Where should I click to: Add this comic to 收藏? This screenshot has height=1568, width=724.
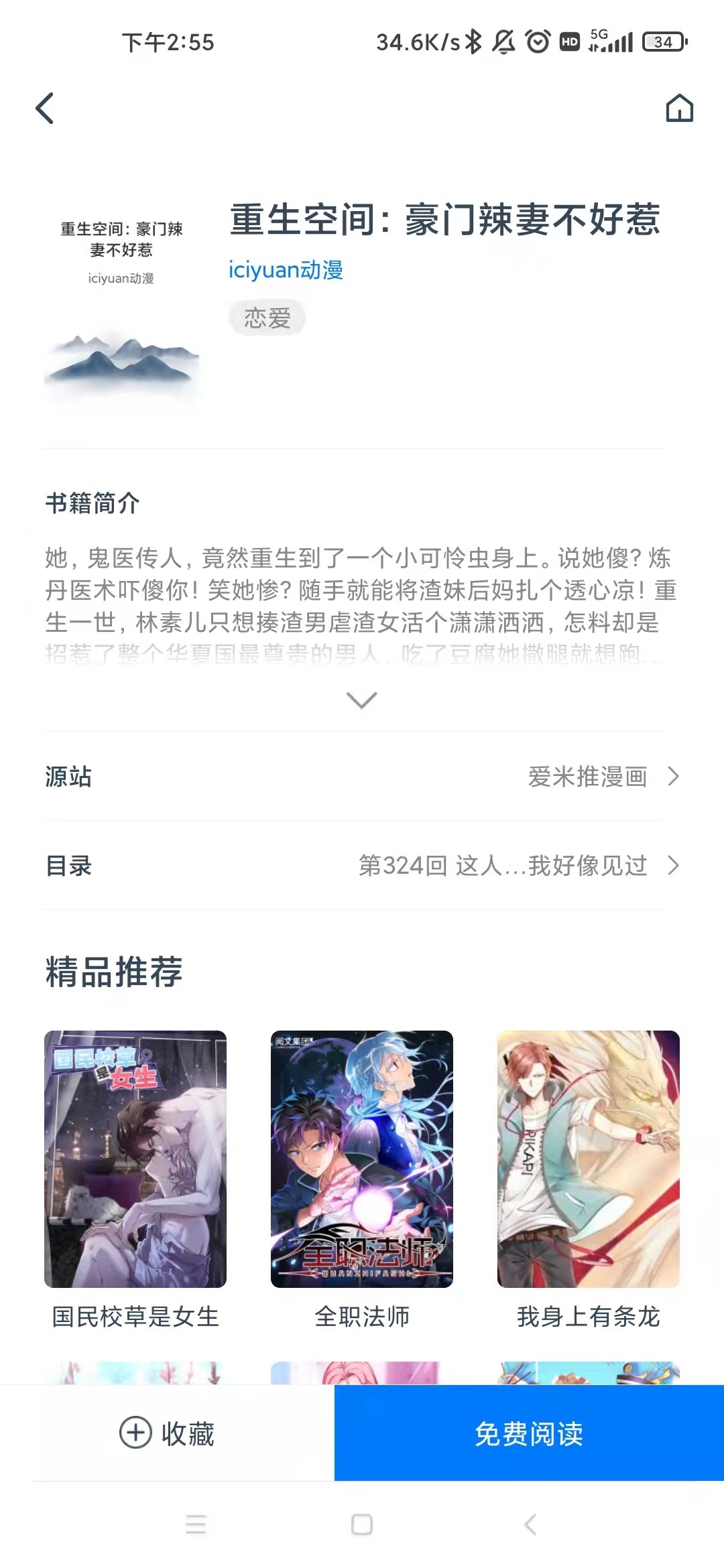[168, 1434]
